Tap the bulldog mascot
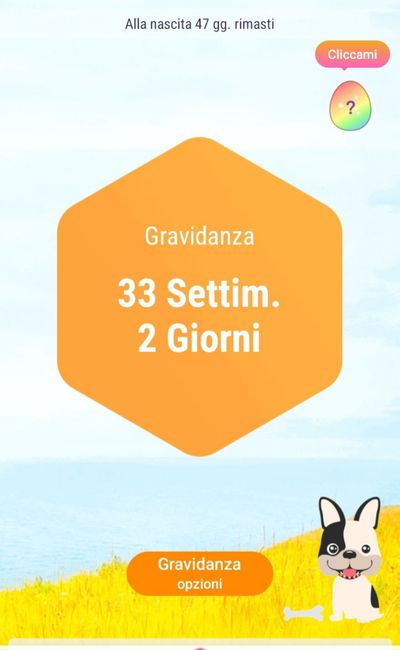400x650 pixels. coord(350,560)
